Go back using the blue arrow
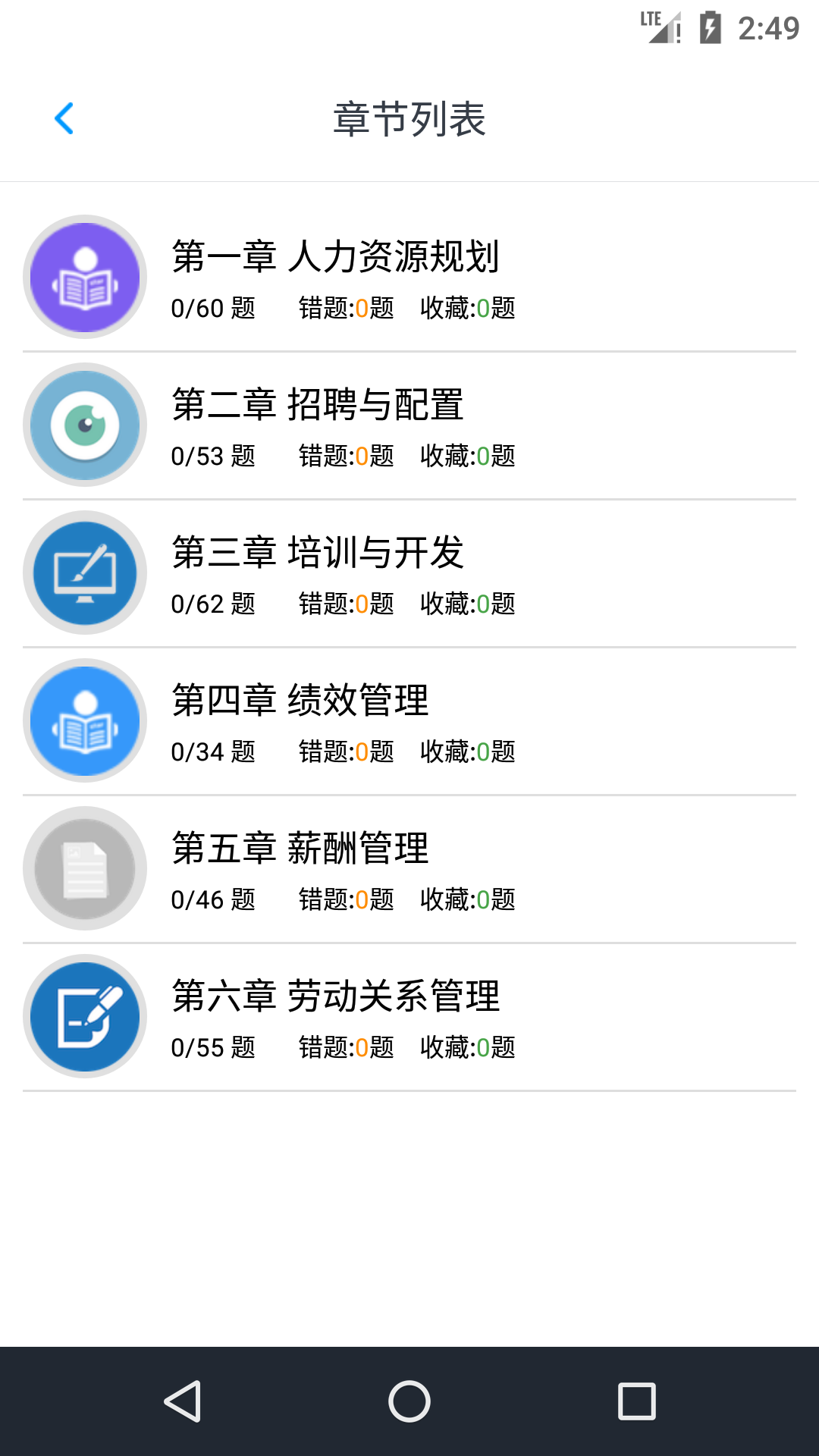This screenshot has height=1456, width=819. [x=64, y=119]
